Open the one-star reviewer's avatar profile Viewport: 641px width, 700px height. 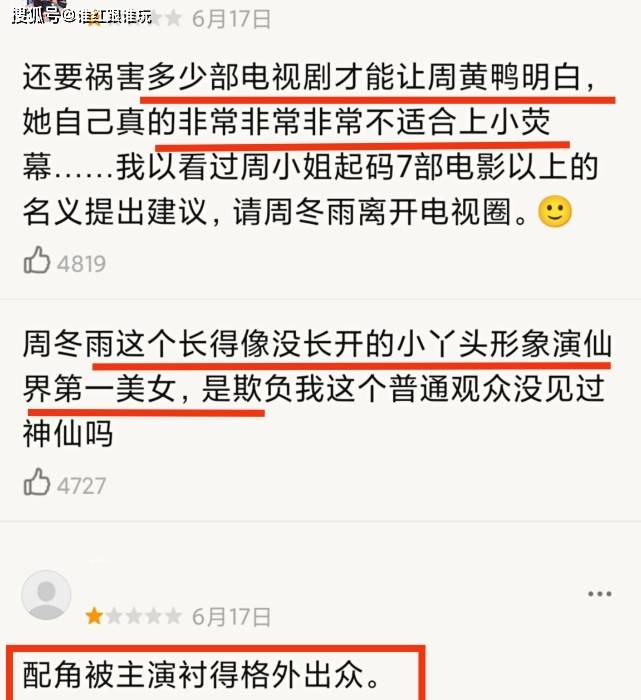pyautogui.click(x=46, y=595)
